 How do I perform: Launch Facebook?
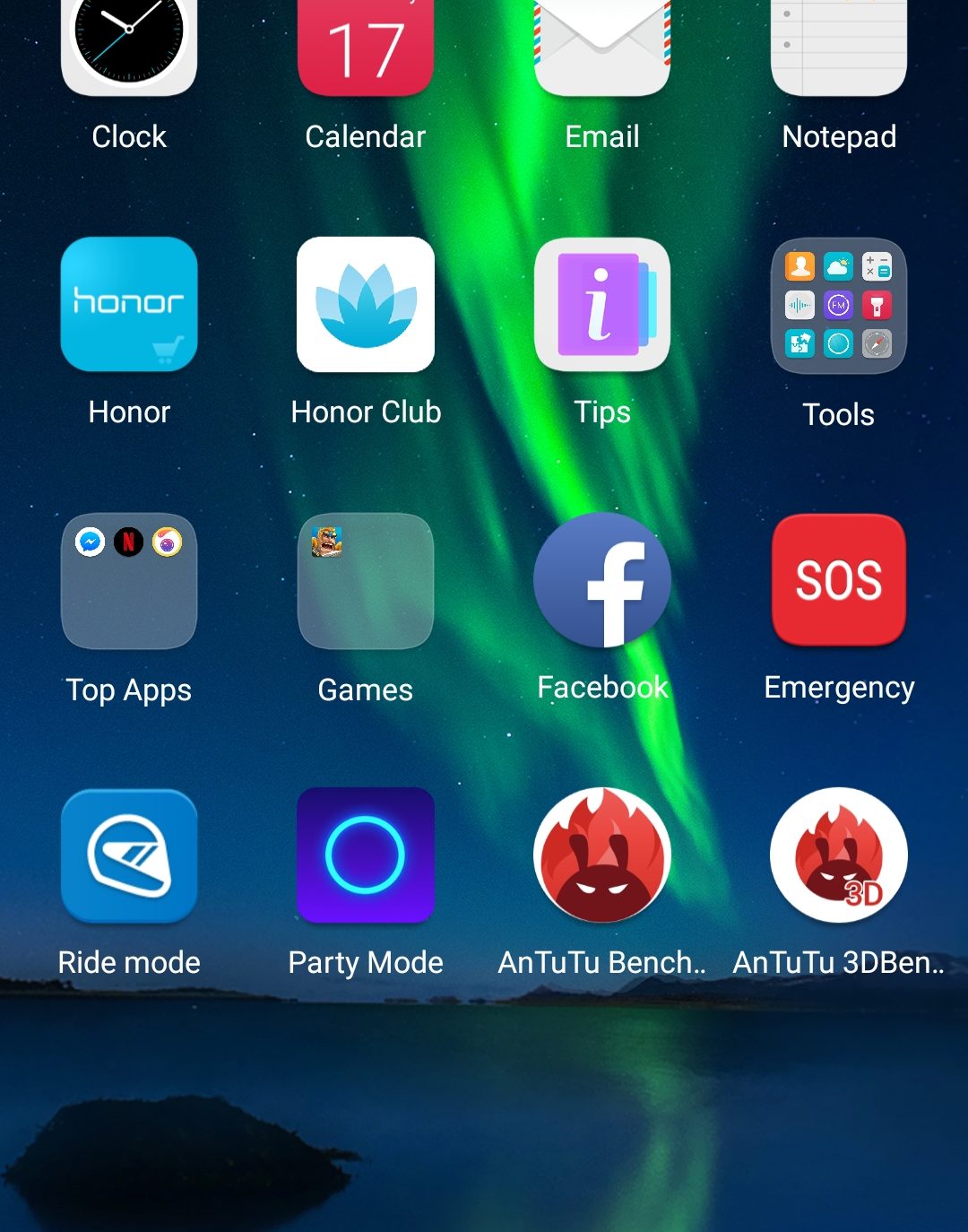click(602, 580)
